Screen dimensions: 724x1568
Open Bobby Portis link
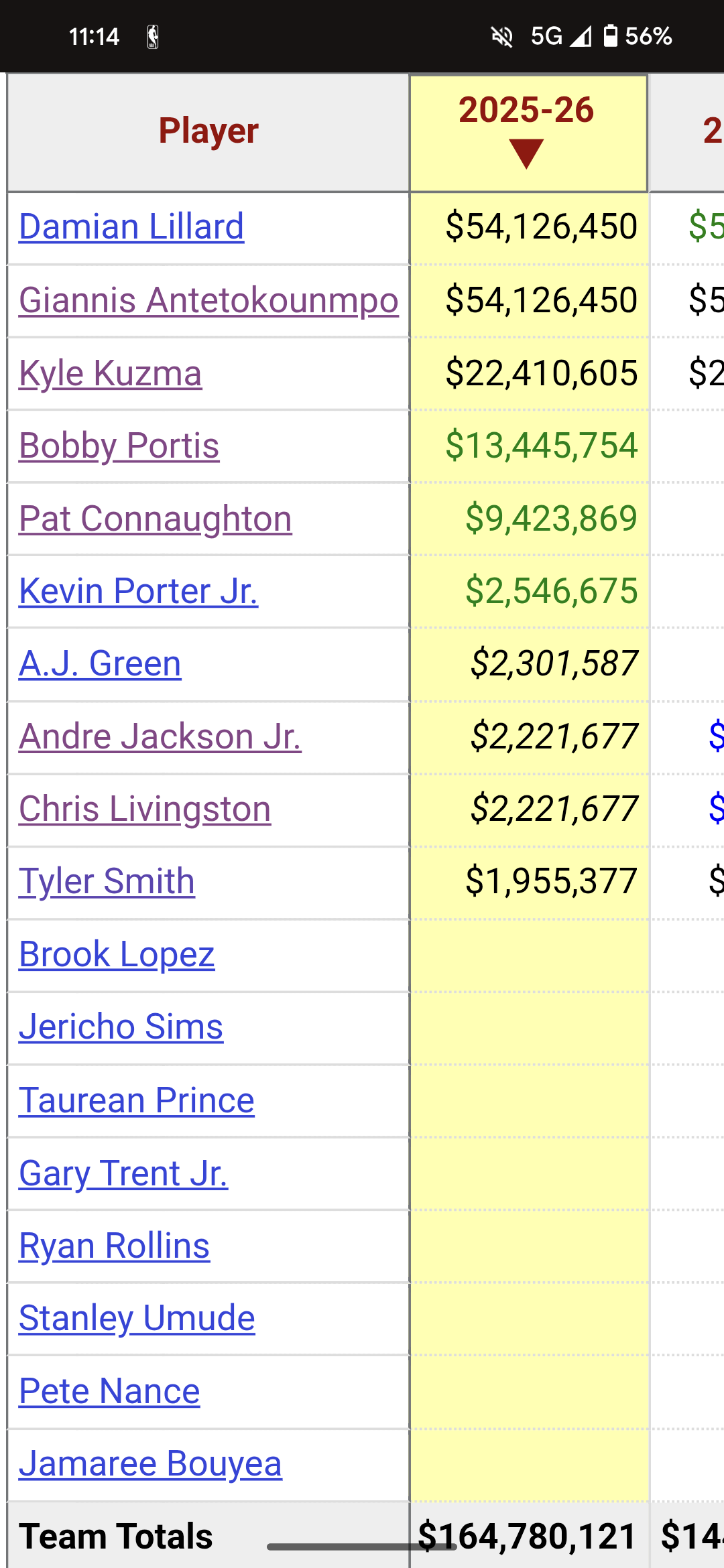click(x=119, y=446)
